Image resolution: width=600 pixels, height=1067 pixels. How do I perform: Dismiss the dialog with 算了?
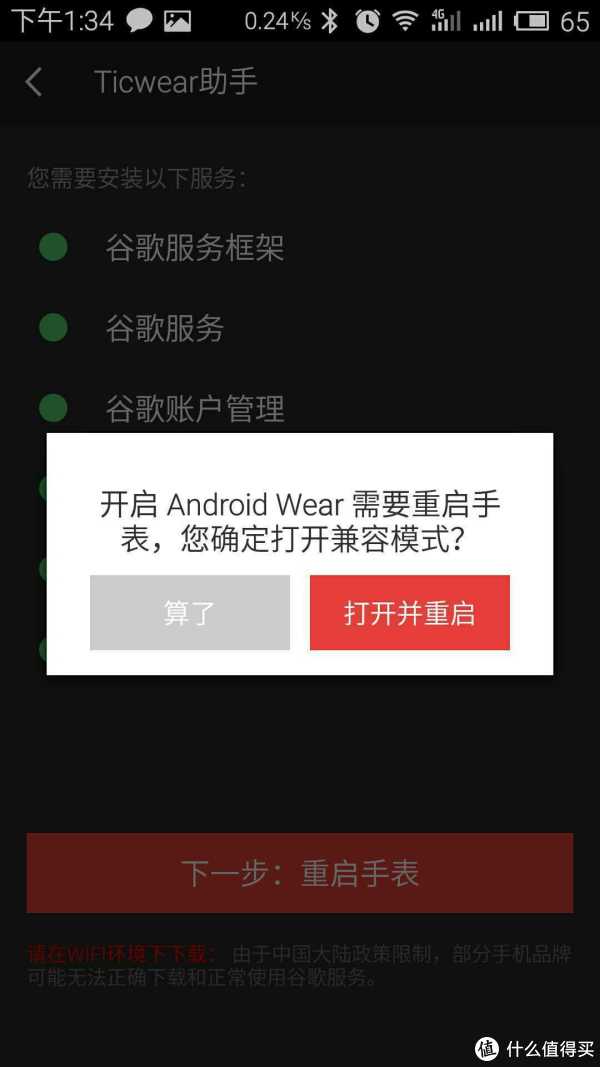(190, 612)
